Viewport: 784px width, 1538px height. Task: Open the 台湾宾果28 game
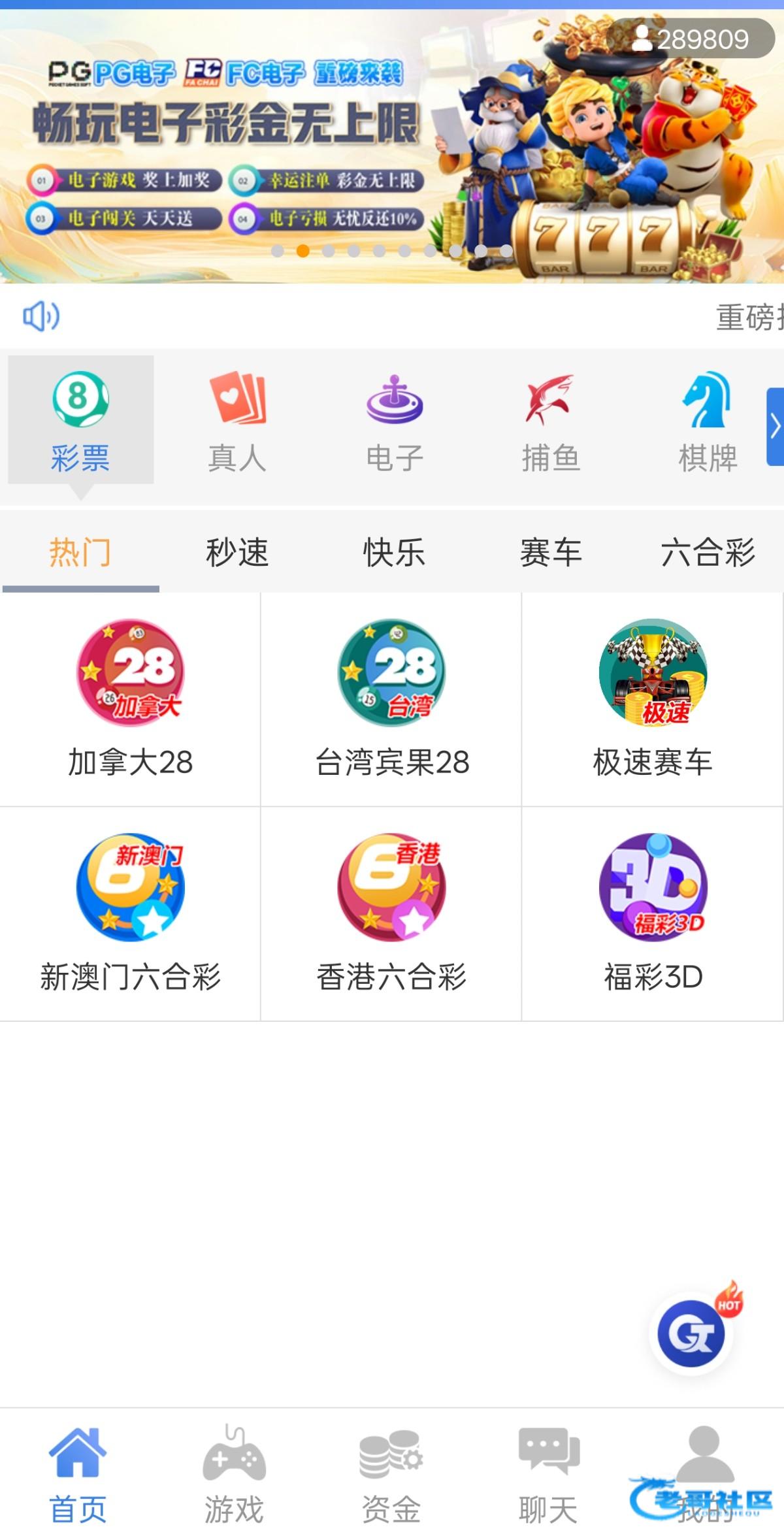click(391, 699)
